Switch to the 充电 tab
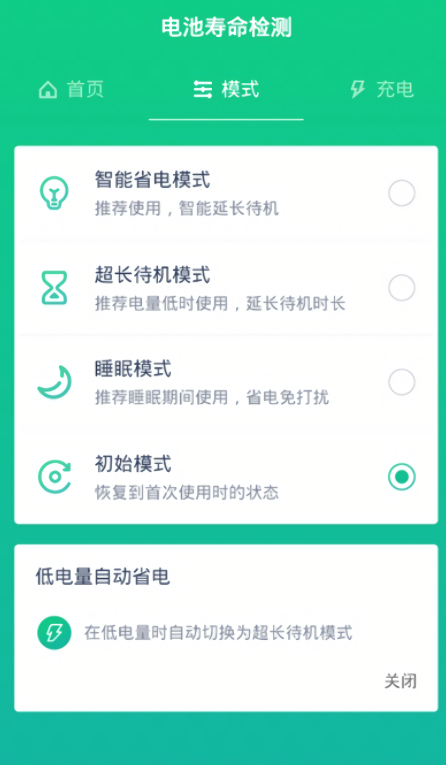This screenshot has height=765, width=446. tap(382, 90)
